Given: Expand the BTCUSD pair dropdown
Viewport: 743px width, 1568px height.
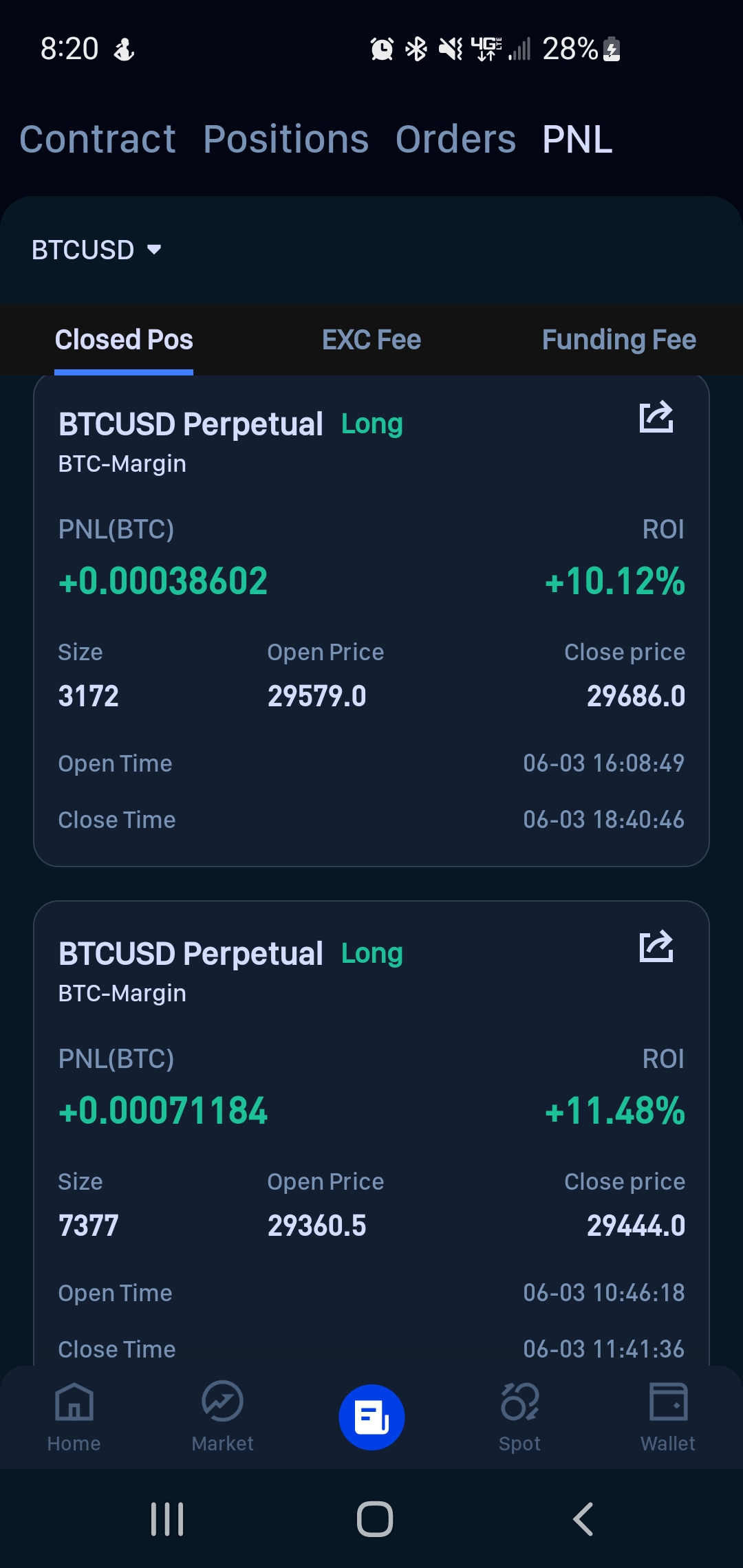Looking at the screenshot, I should 96,250.
